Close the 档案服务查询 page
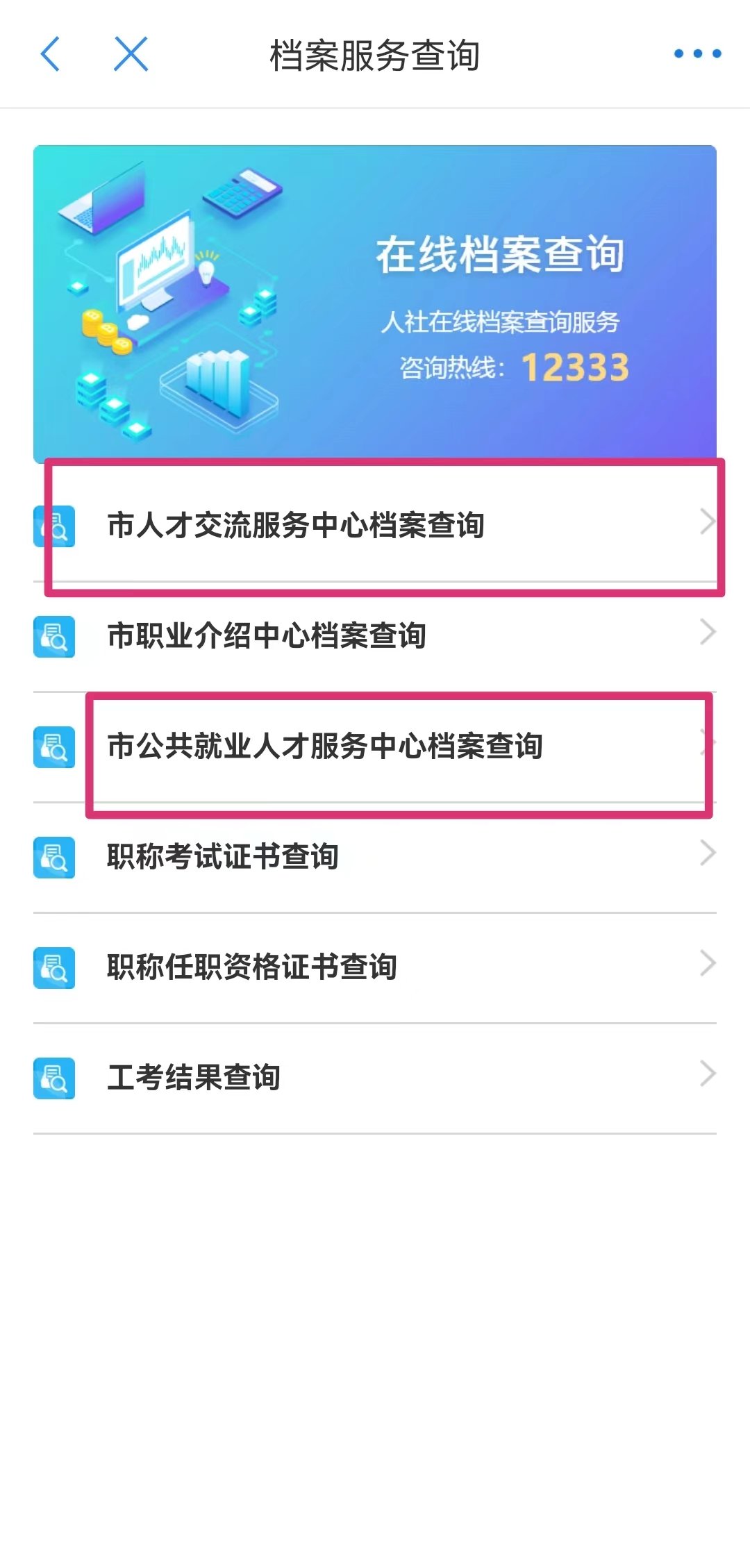 [131, 54]
